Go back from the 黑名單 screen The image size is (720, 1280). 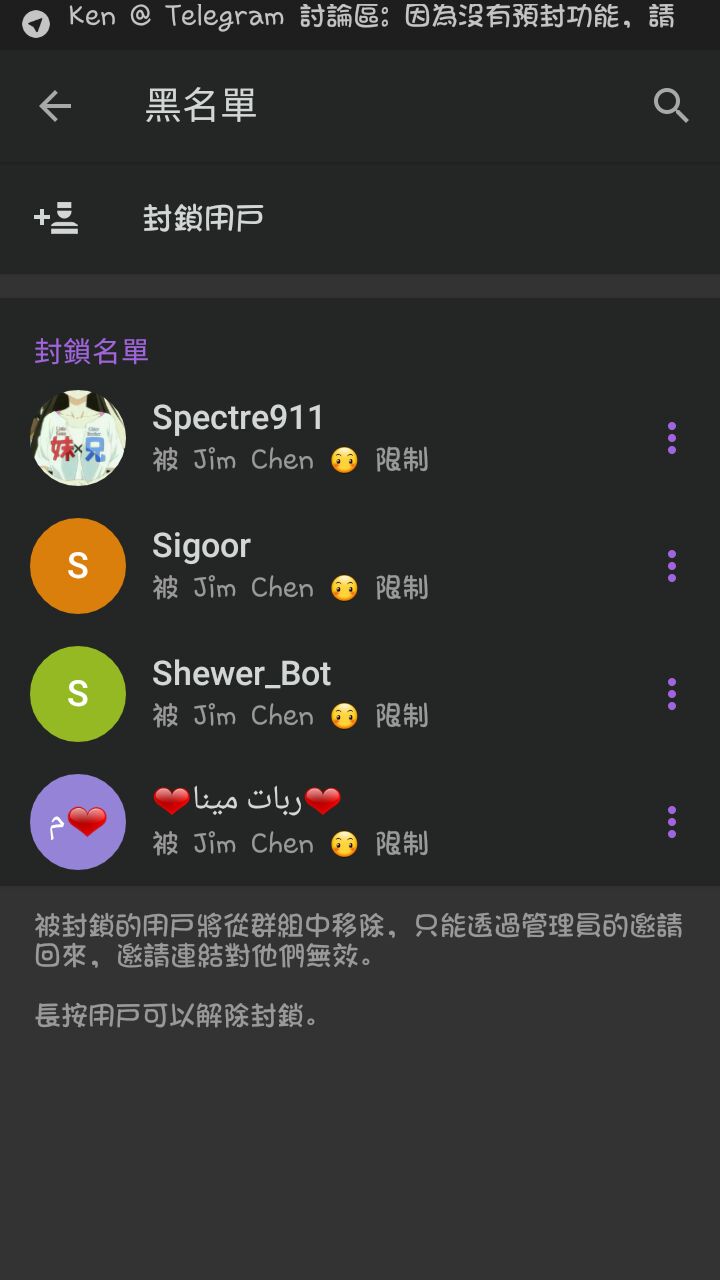(55, 105)
